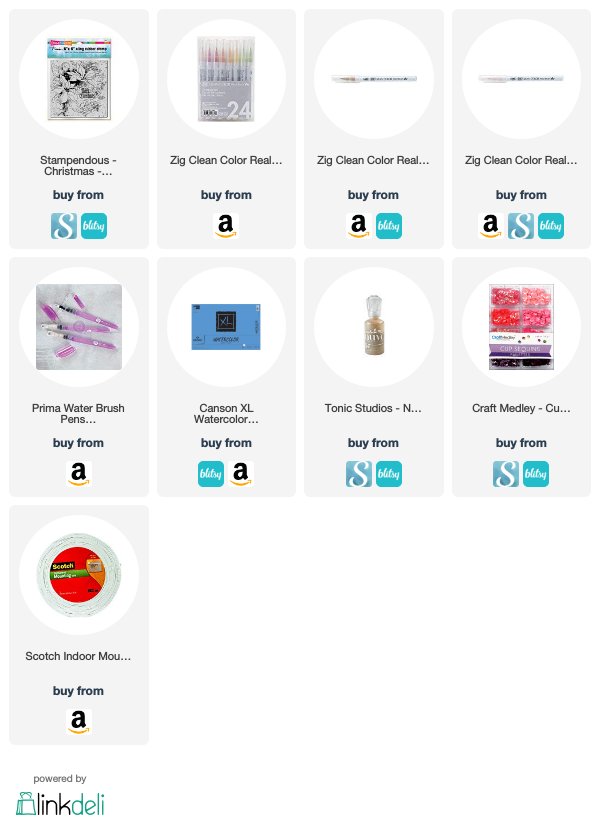
Task: View the Prima Water Brush Pens product
Action: coord(79,327)
